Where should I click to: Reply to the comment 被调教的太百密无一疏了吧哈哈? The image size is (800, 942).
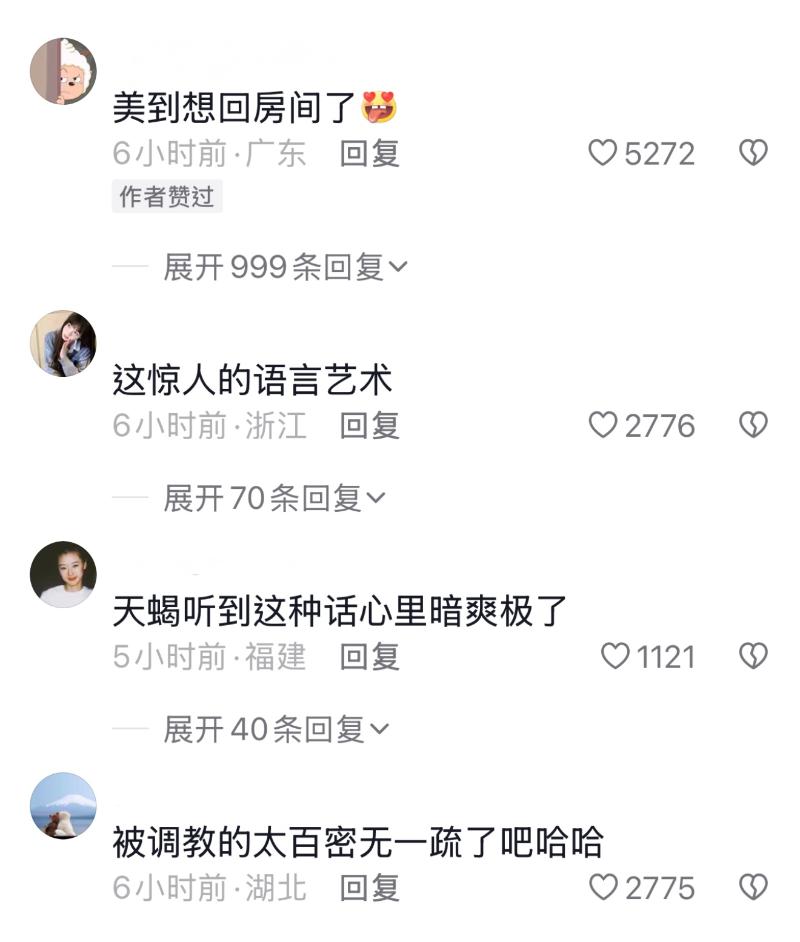pyautogui.click(x=369, y=888)
